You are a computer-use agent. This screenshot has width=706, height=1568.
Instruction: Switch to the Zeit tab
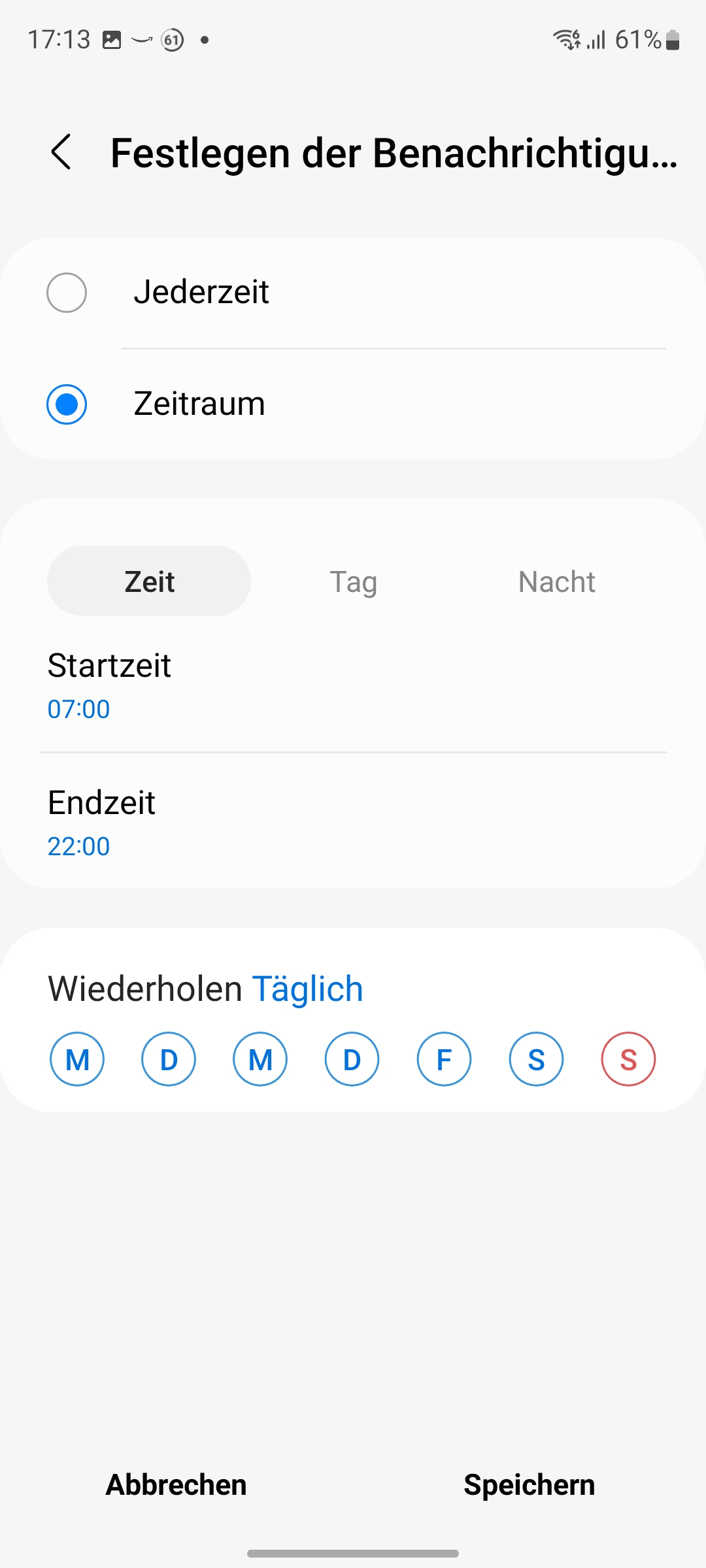click(x=149, y=581)
